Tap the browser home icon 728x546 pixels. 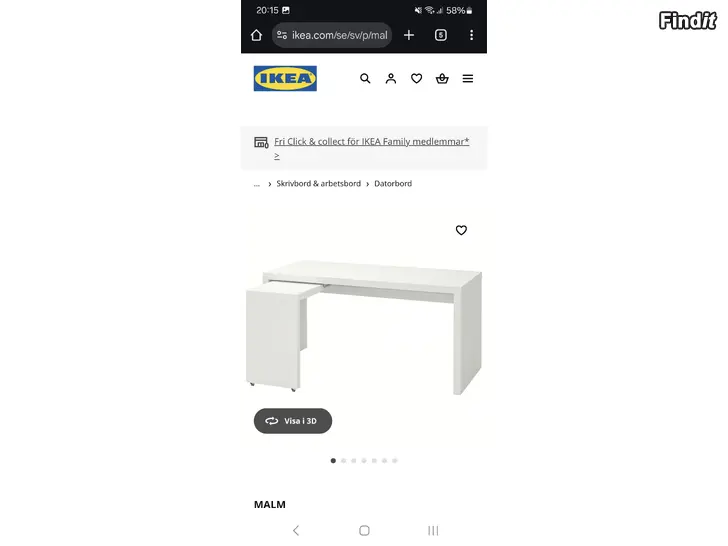click(256, 35)
